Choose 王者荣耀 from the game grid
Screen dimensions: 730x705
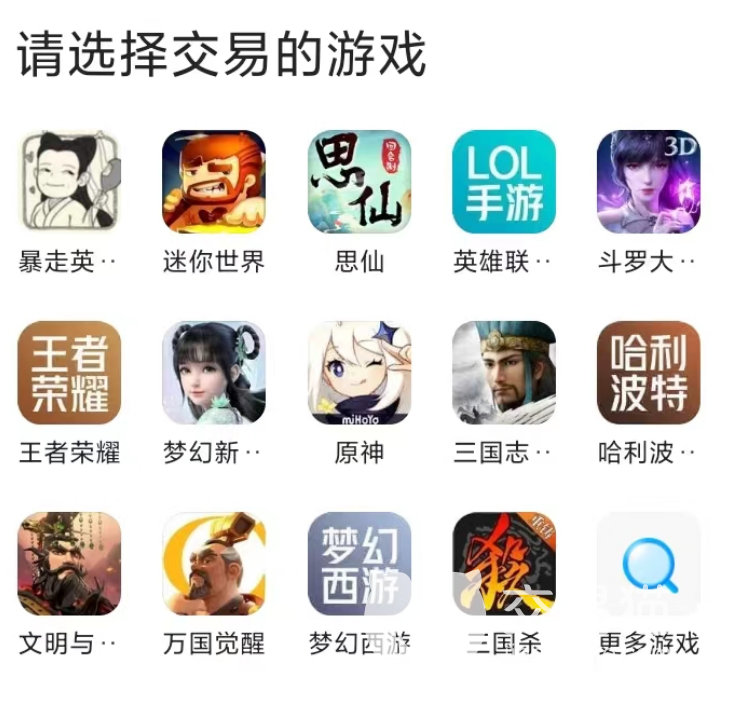tap(69, 373)
